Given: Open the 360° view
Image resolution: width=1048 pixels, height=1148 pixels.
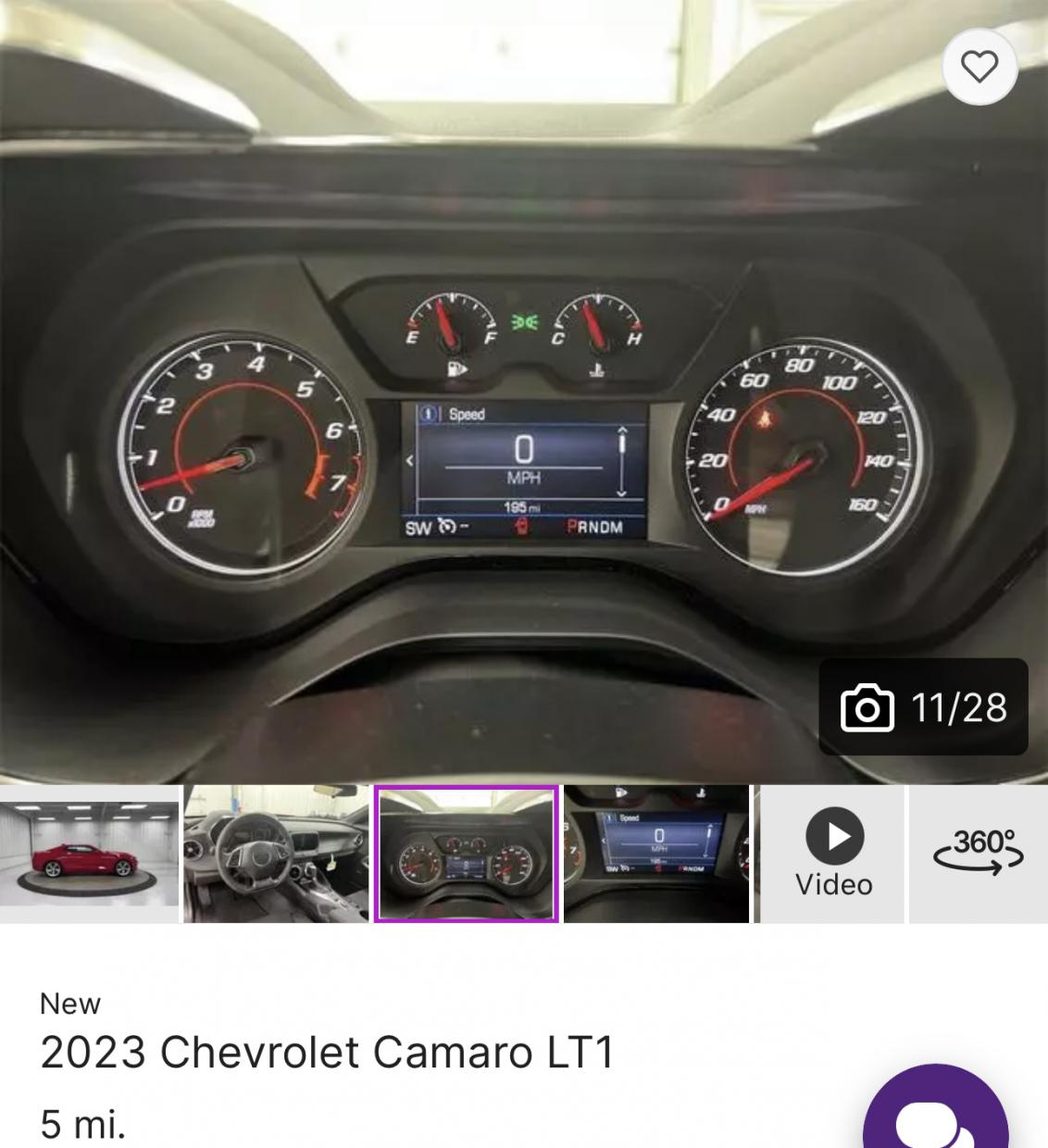Looking at the screenshot, I should pyautogui.click(x=978, y=854).
